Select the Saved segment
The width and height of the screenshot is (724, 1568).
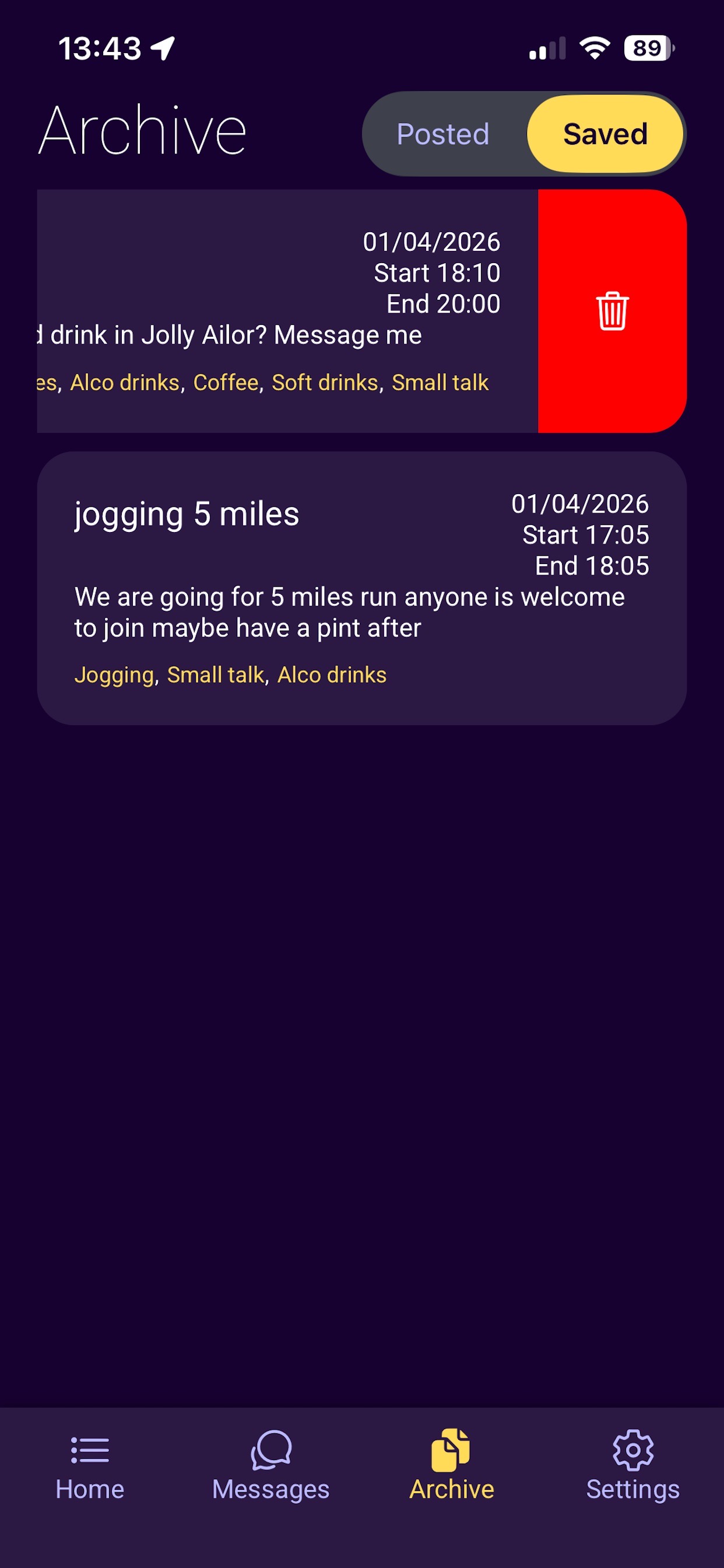pos(604,134)
